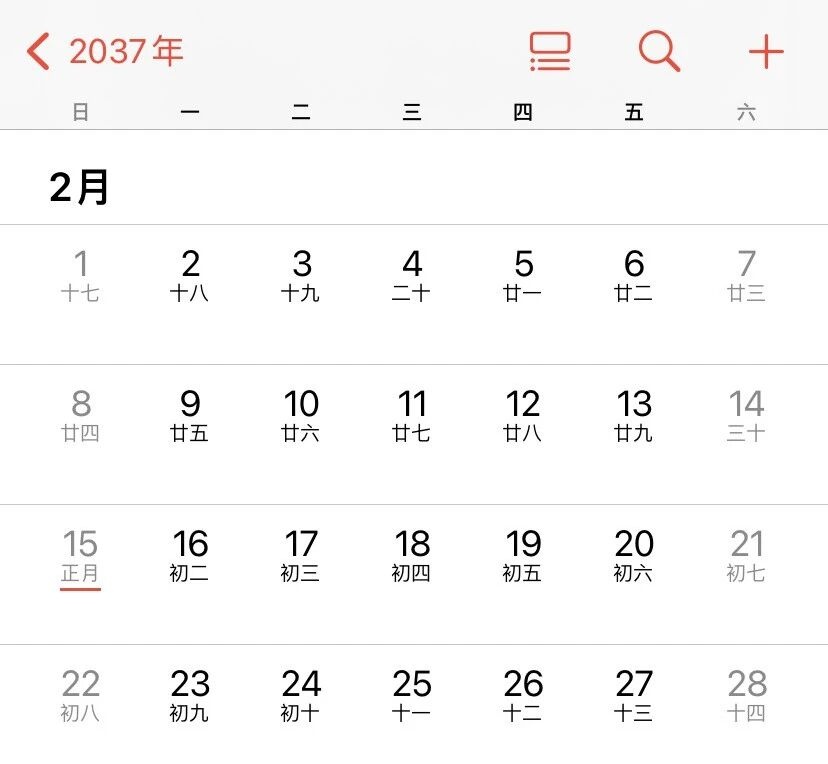Open February 9
The image size is (828, 764).
(190, 414)
